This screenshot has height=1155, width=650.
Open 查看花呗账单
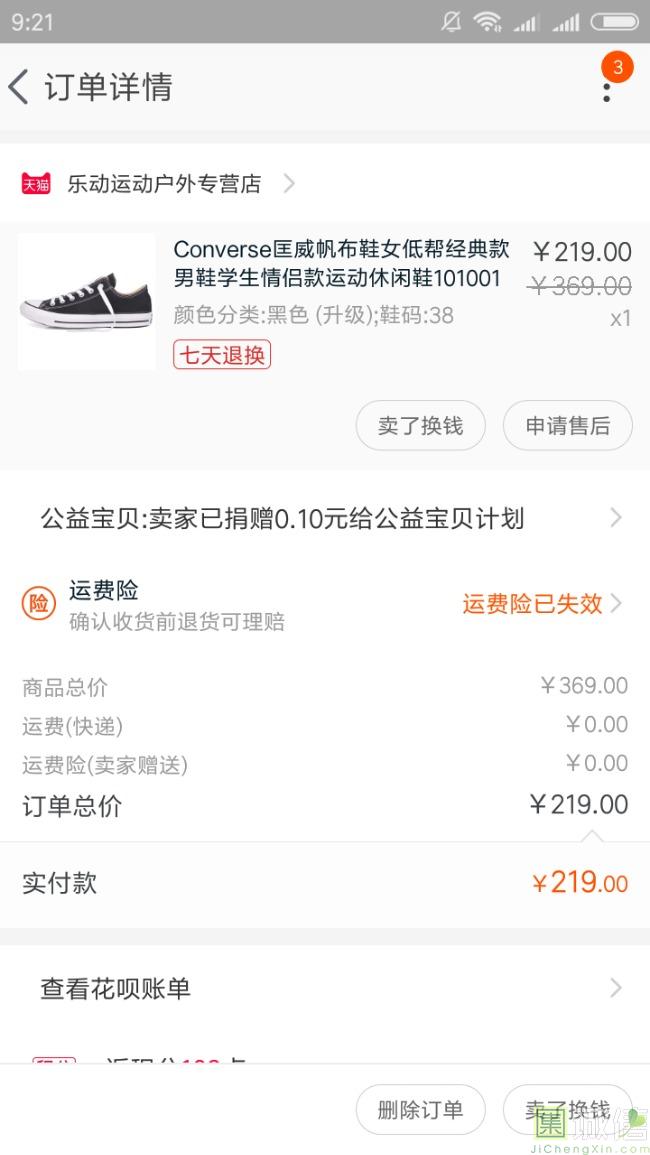(325, 989)
